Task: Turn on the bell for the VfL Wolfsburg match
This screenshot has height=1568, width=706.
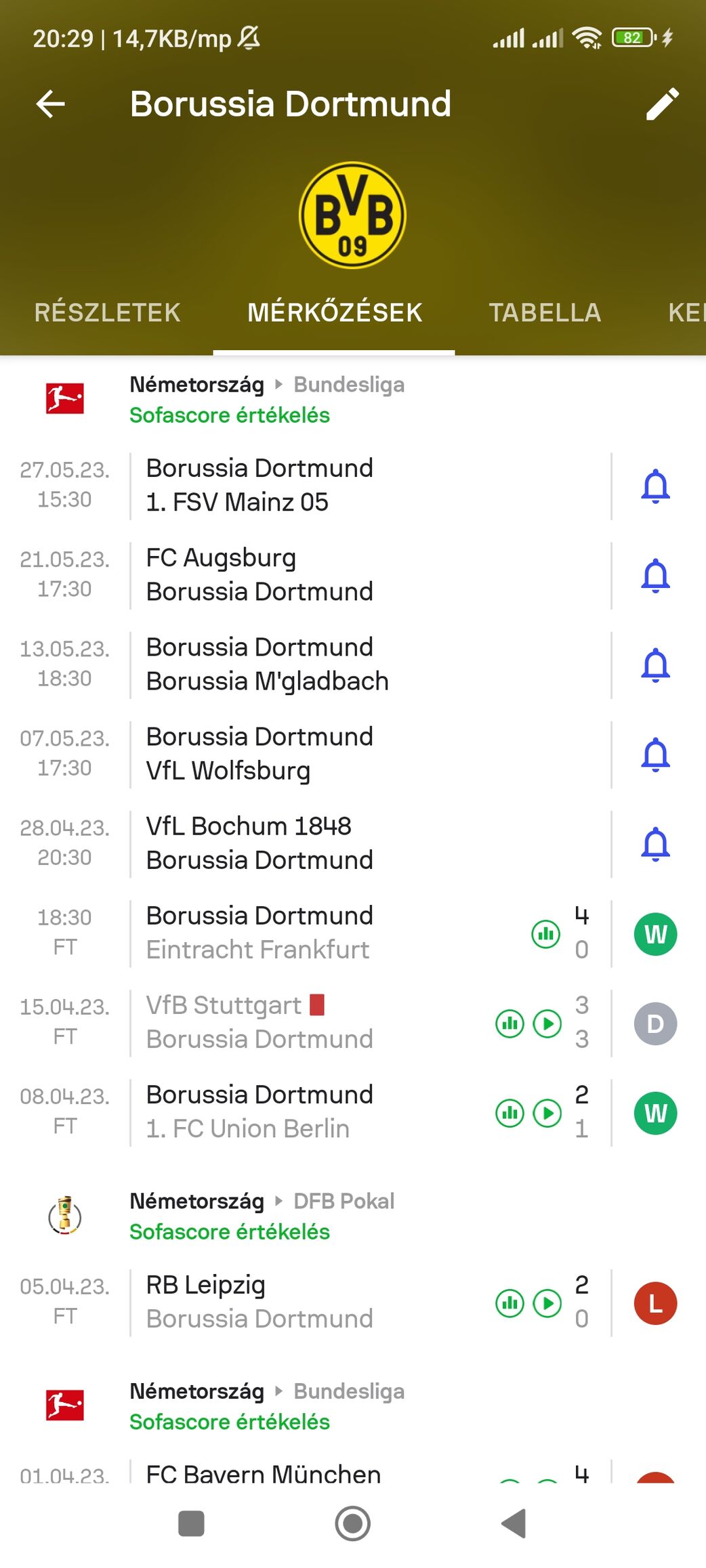Action: 655,754
